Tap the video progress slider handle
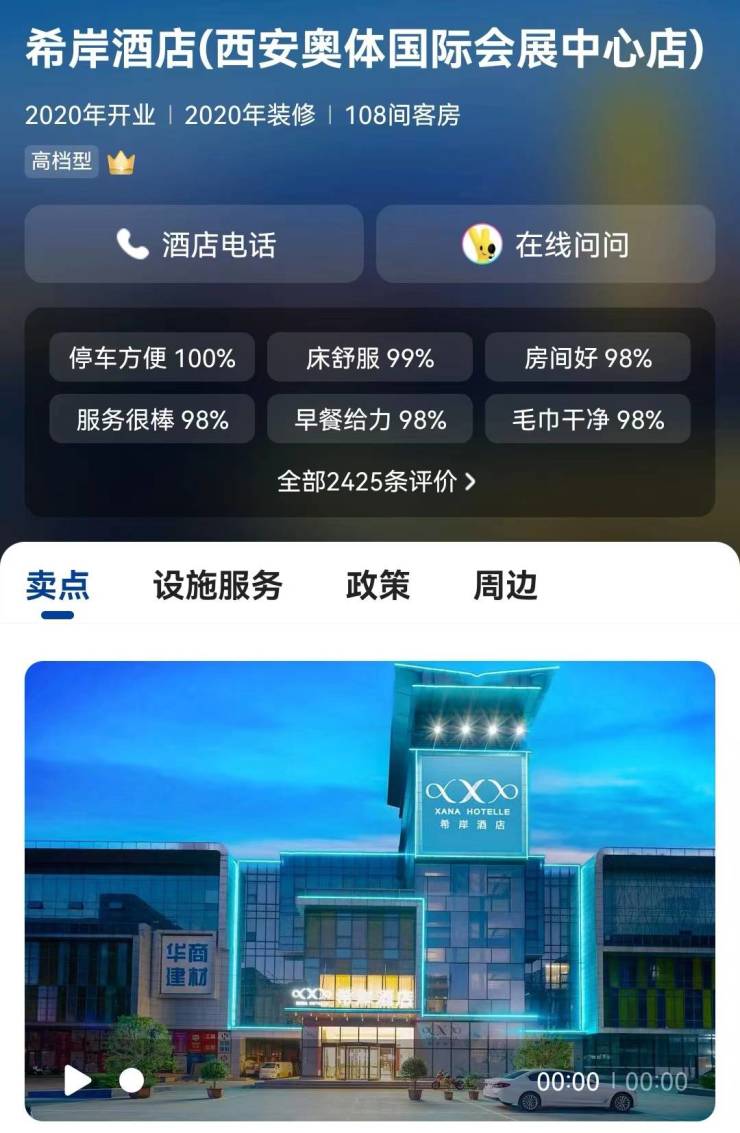Image resolution: width=740 pixels, height=1133 pixels. [132, 1080]
